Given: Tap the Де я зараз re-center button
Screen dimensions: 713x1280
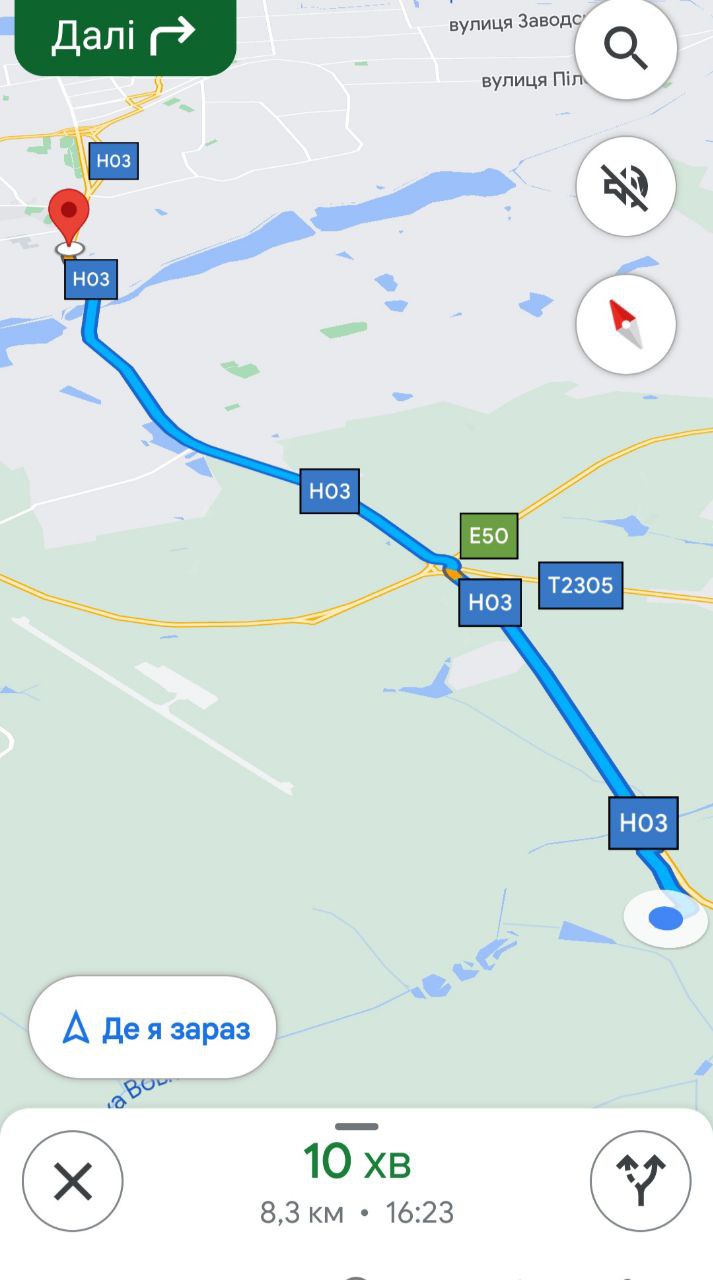Looking at the screenshot, I should pos(153,1028).
